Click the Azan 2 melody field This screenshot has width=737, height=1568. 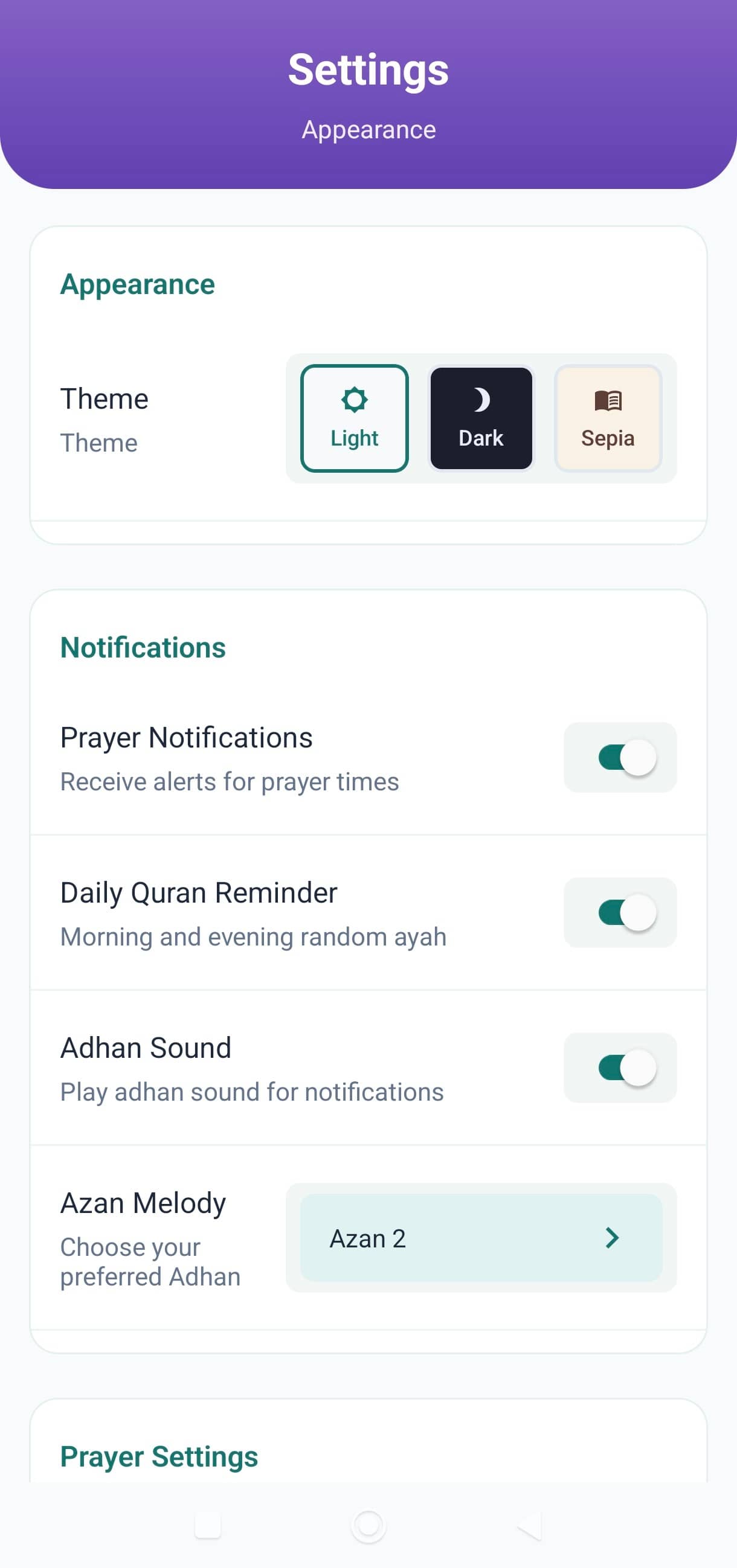368,1239
